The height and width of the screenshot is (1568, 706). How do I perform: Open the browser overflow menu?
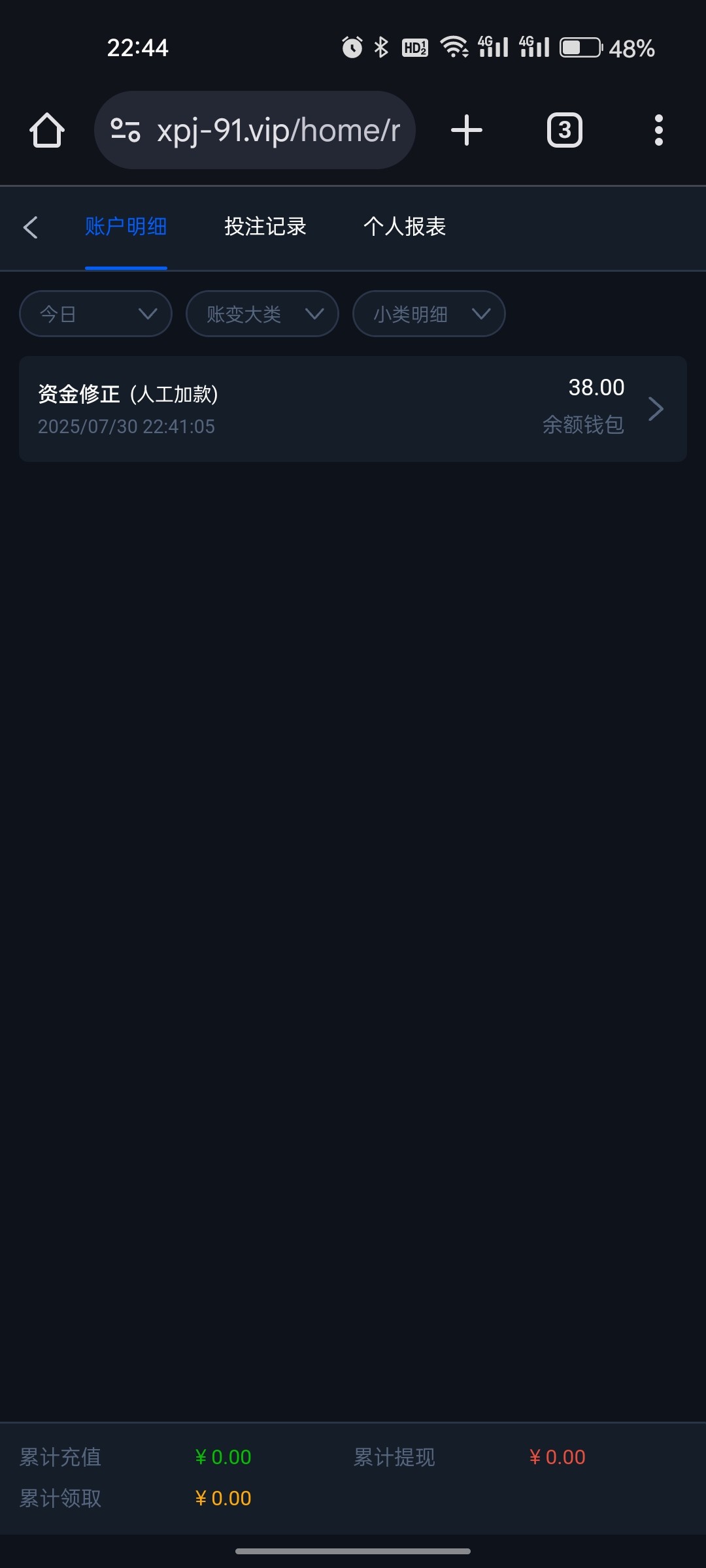[658, 131]
